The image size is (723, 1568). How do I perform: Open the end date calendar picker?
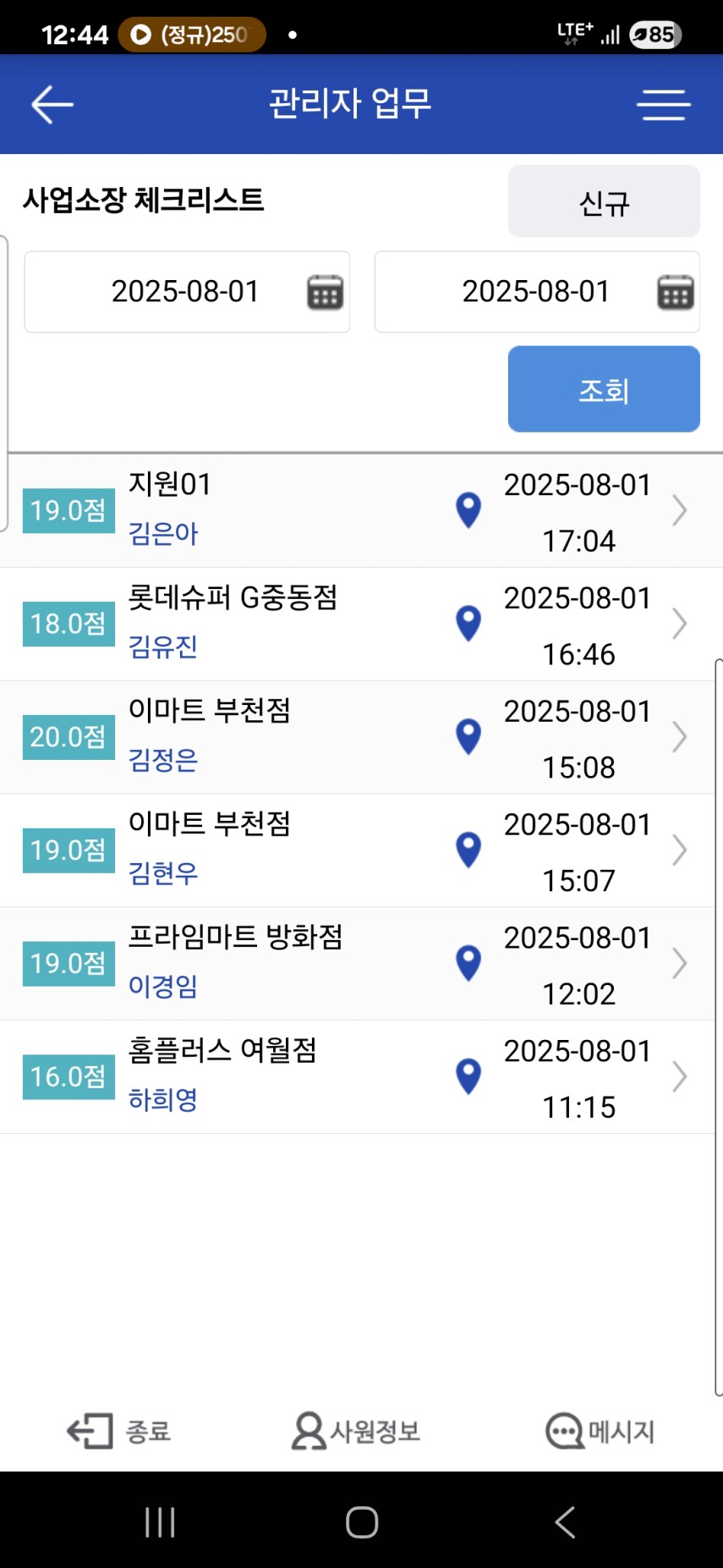pos(676,292)
